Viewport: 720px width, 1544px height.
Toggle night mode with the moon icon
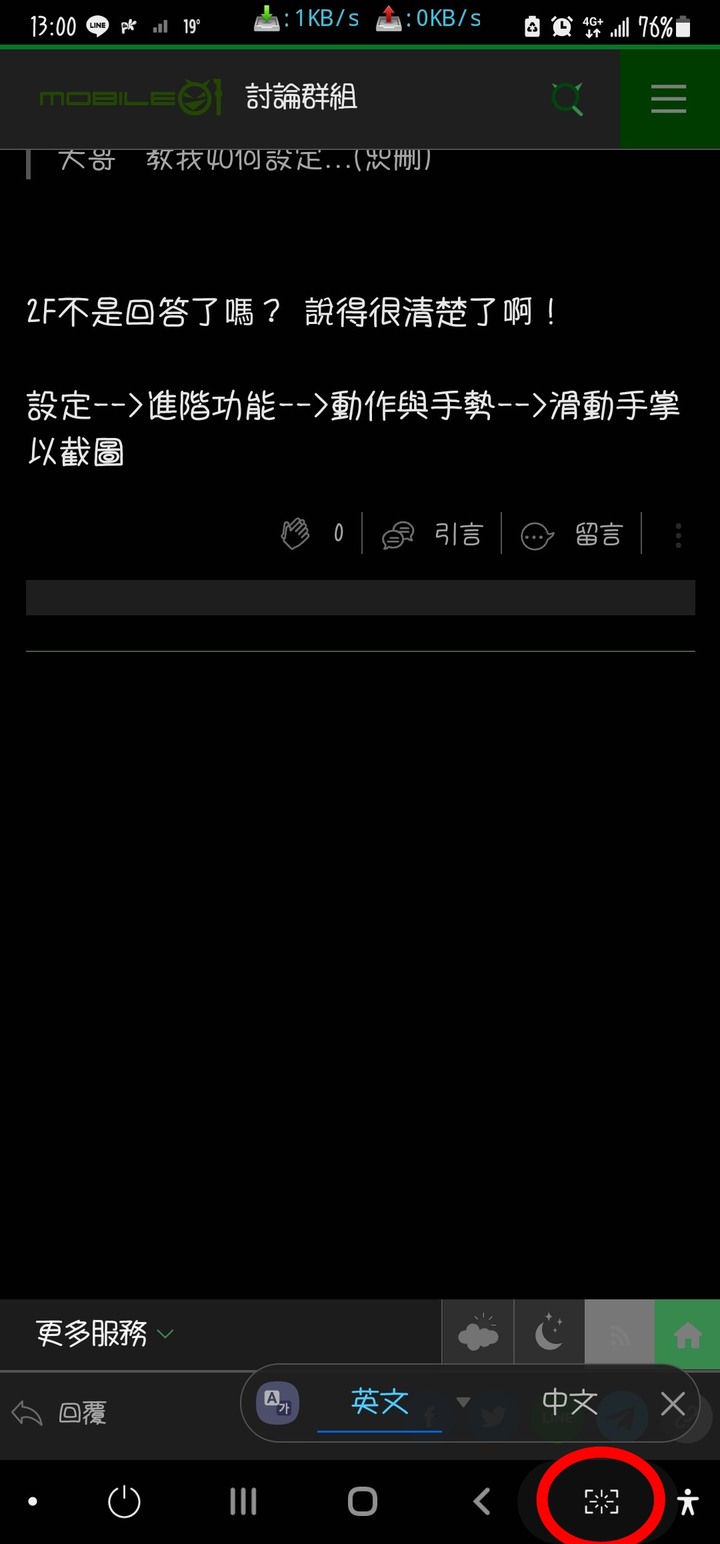pos(549,1334)
